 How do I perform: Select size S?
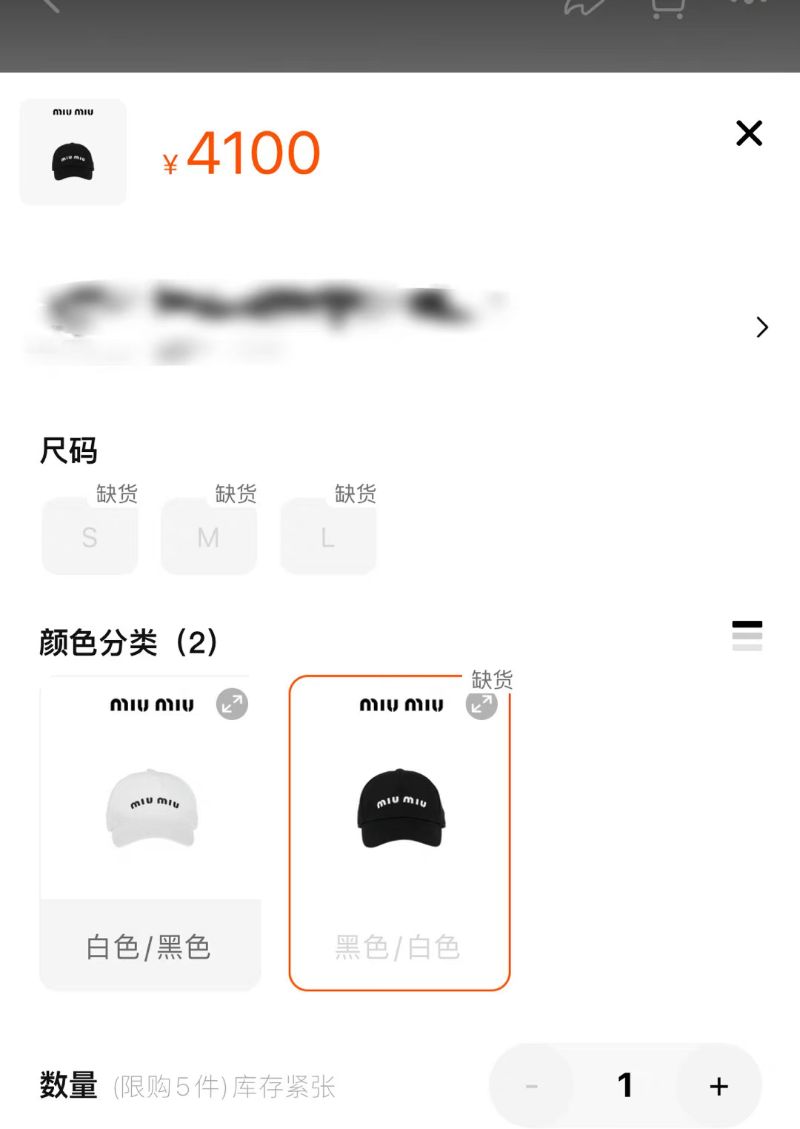(x=89, y=537)
